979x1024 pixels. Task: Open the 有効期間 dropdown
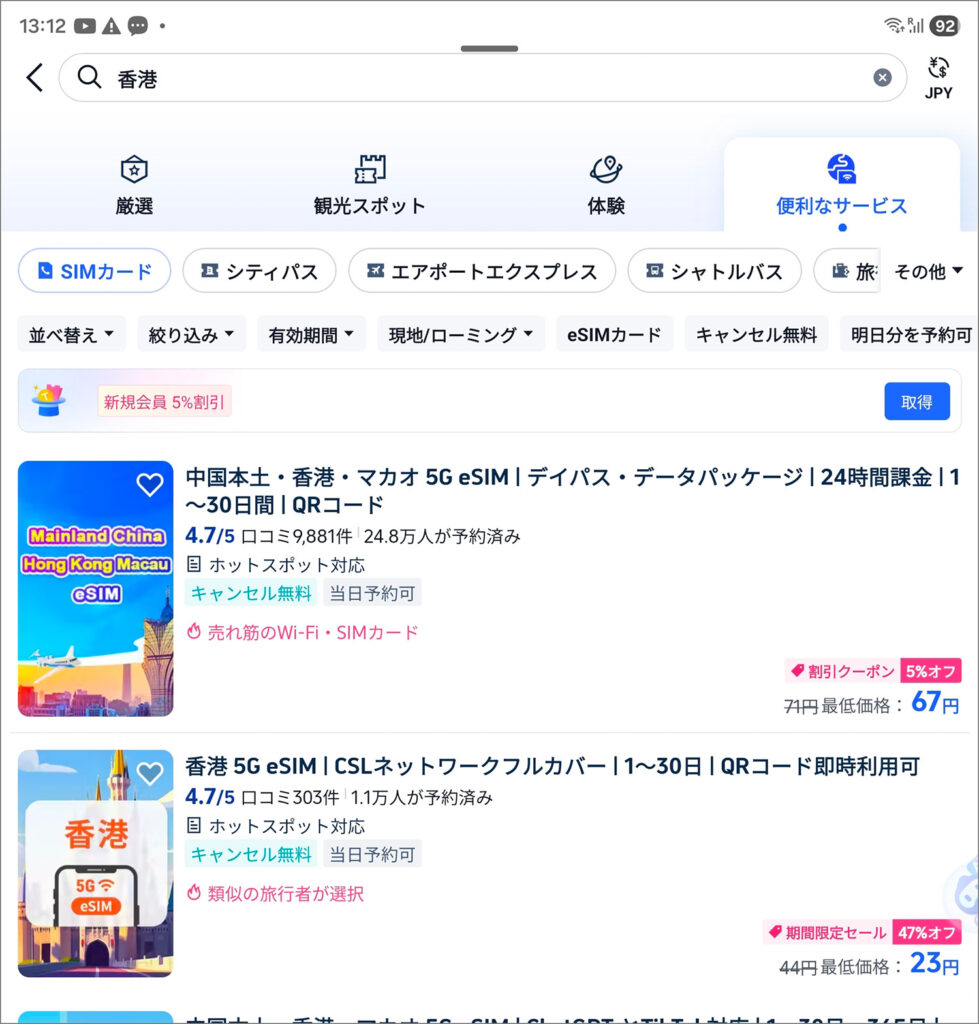tap(311, 335)
